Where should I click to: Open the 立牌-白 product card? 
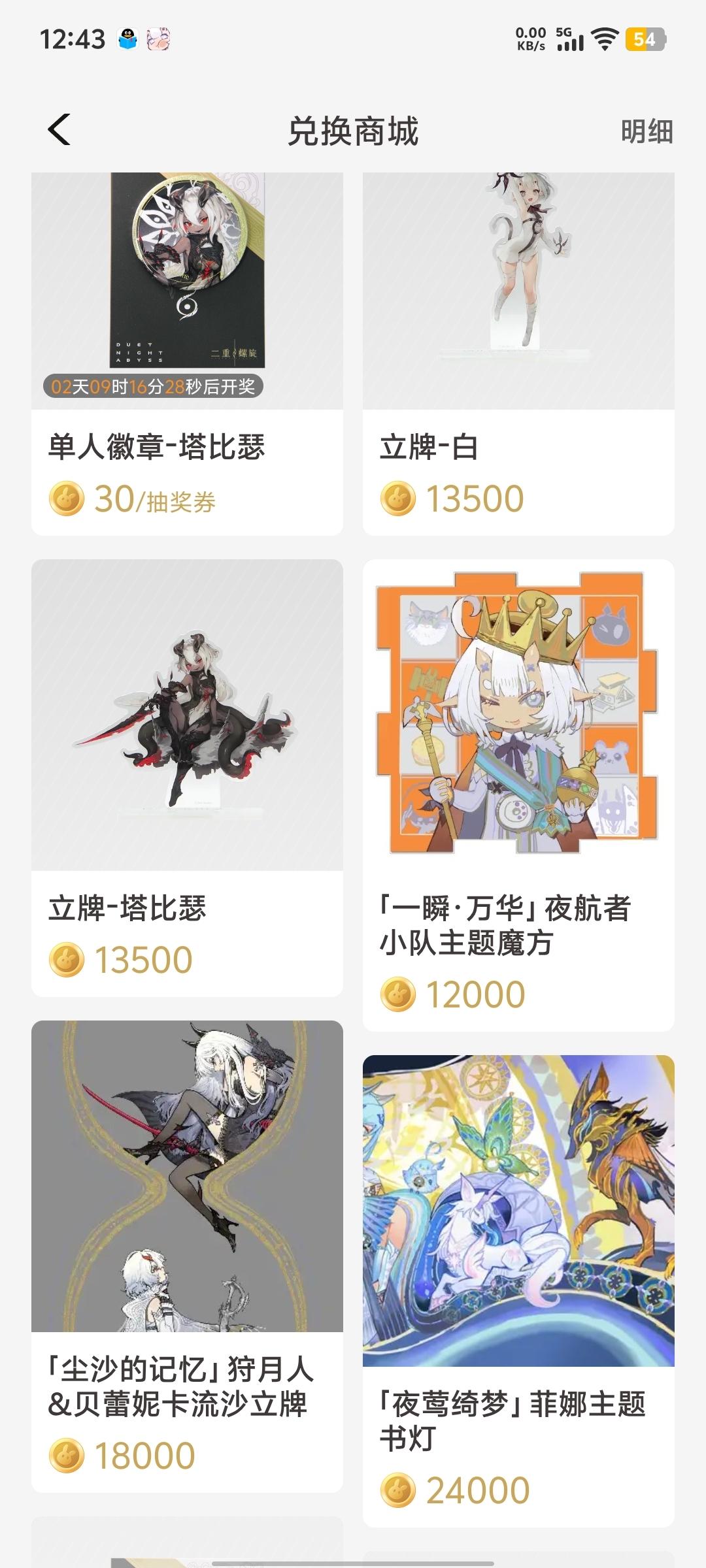518,353
